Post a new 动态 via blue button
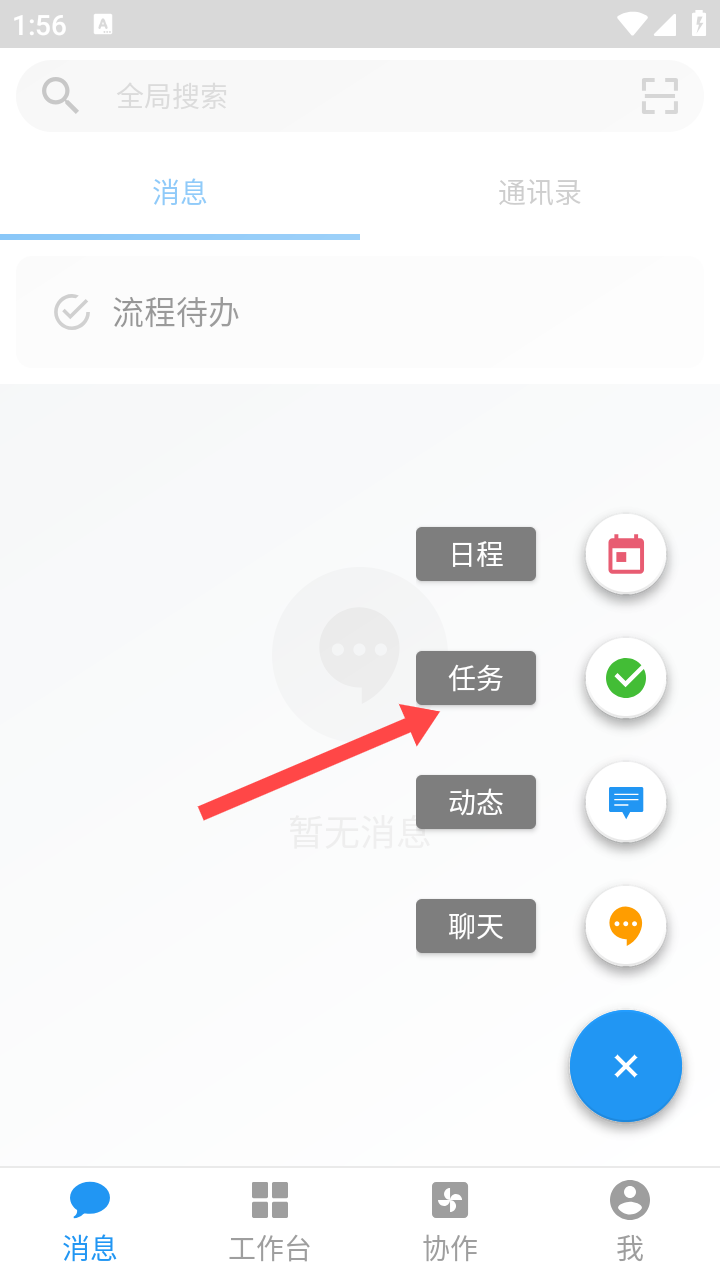Image resolution: width=720 pixels, height=1280 pixels. pos(626,802)
